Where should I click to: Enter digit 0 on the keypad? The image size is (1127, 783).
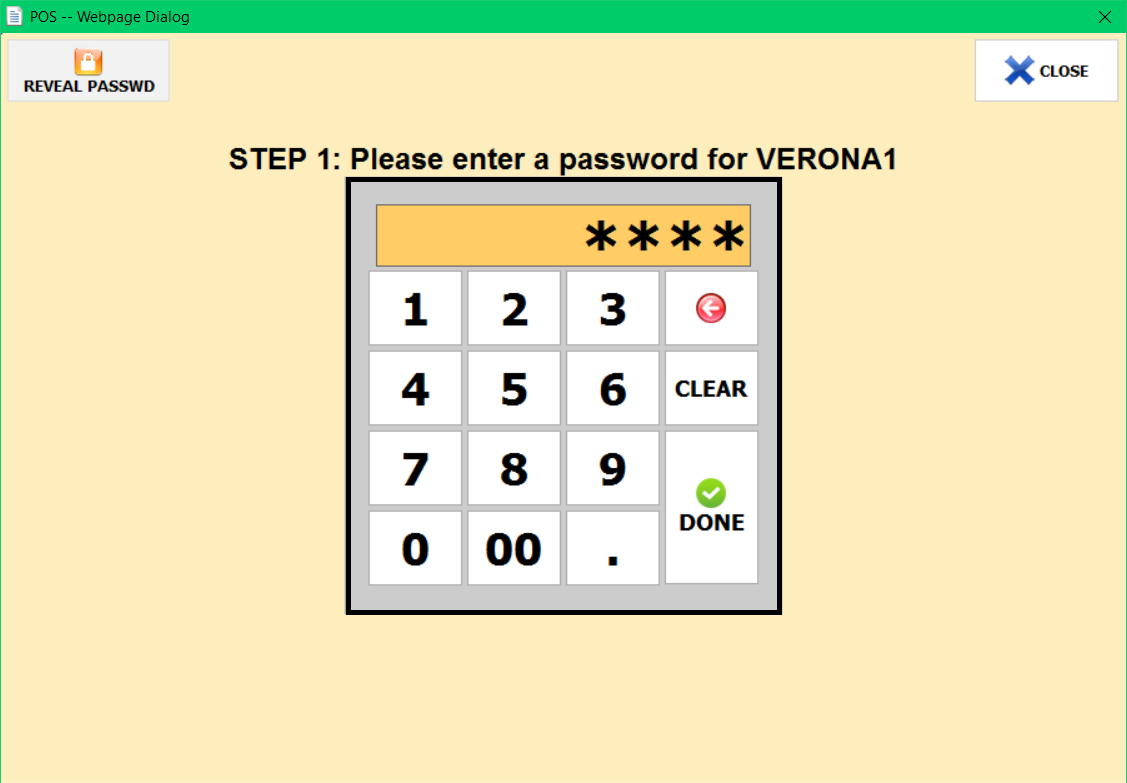pos(415,548)
